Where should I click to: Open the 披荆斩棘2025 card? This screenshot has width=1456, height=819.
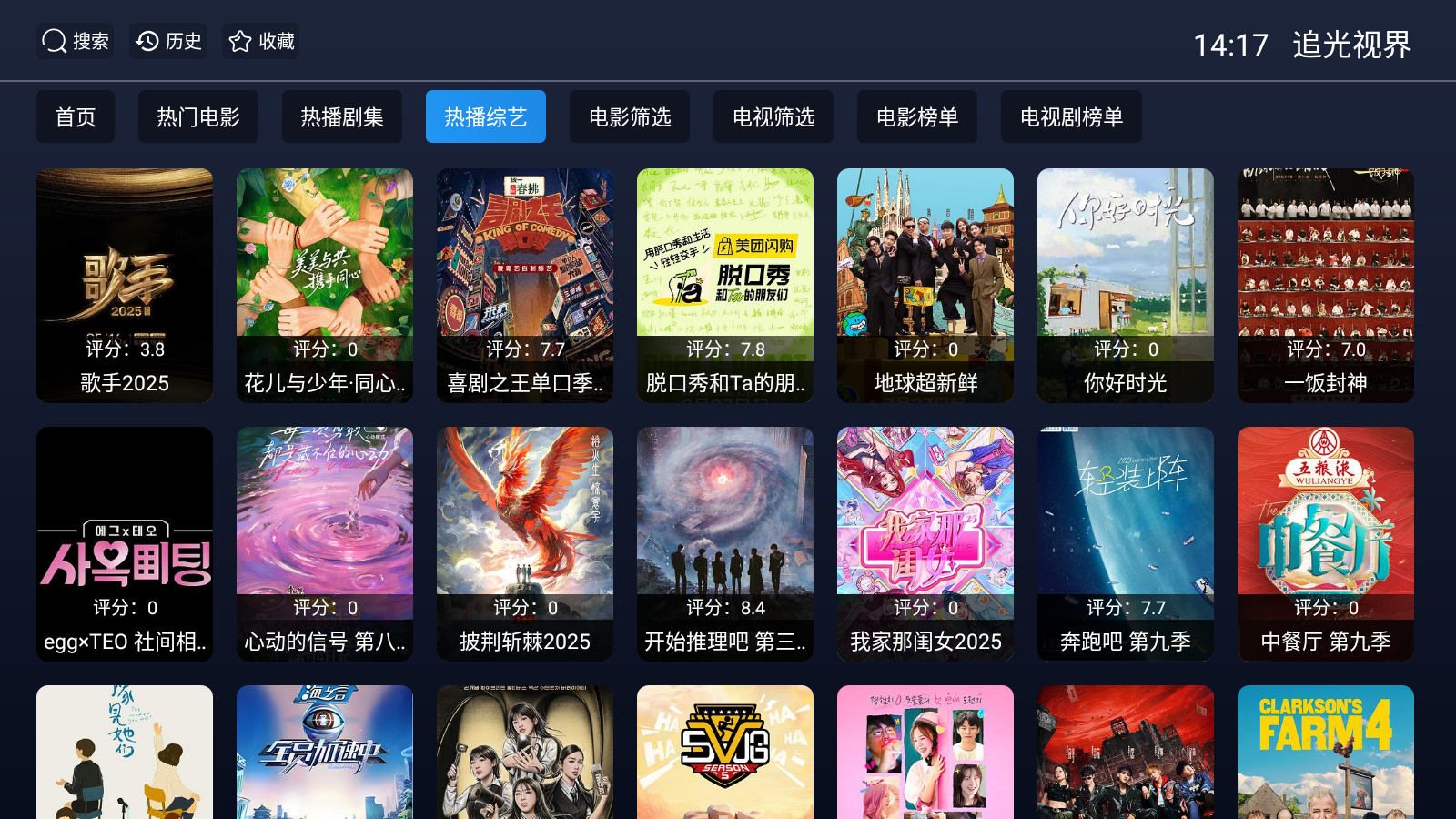point(525,543)
